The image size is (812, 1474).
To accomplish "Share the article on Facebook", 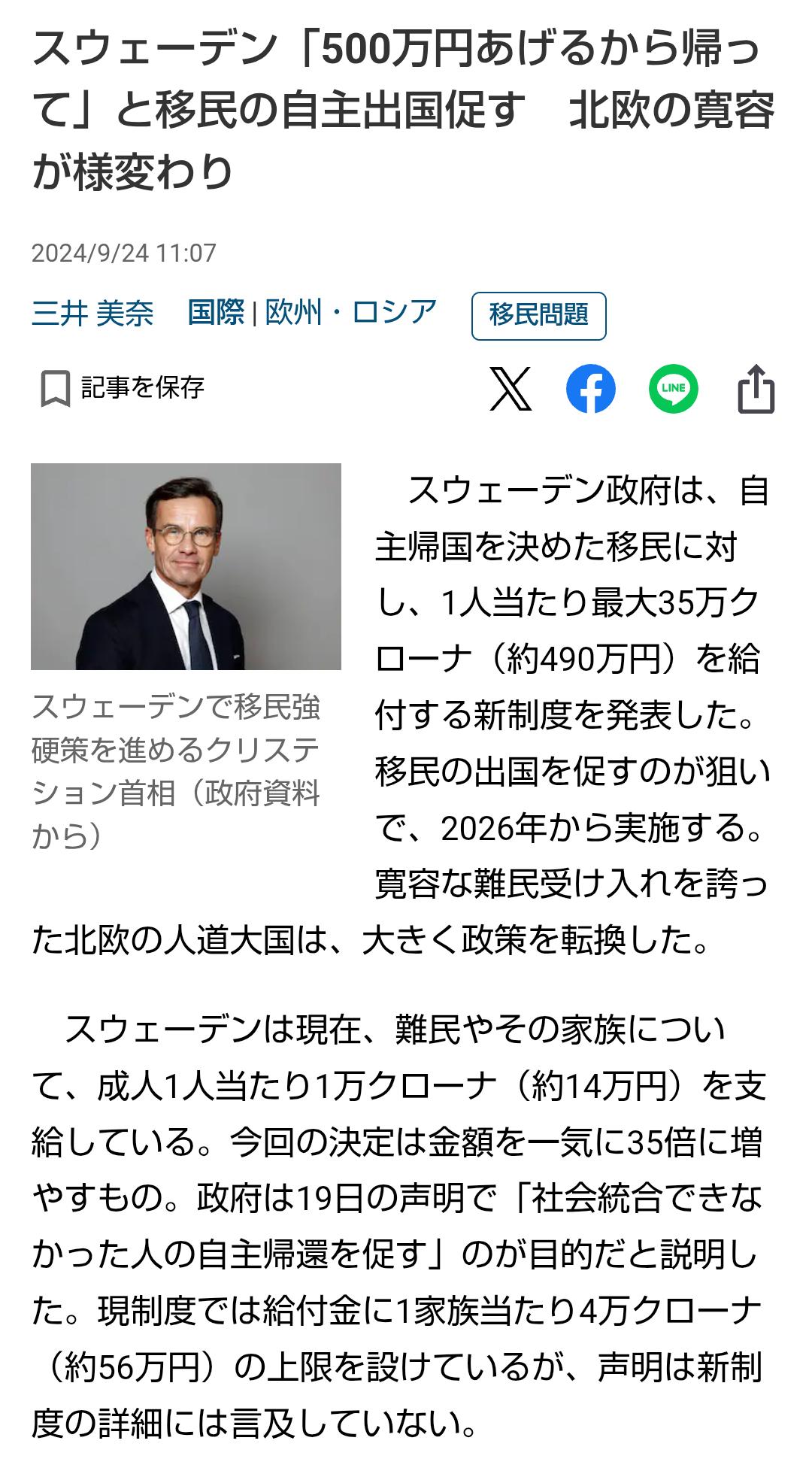I will pyautogui.click(x=590, y=389).
